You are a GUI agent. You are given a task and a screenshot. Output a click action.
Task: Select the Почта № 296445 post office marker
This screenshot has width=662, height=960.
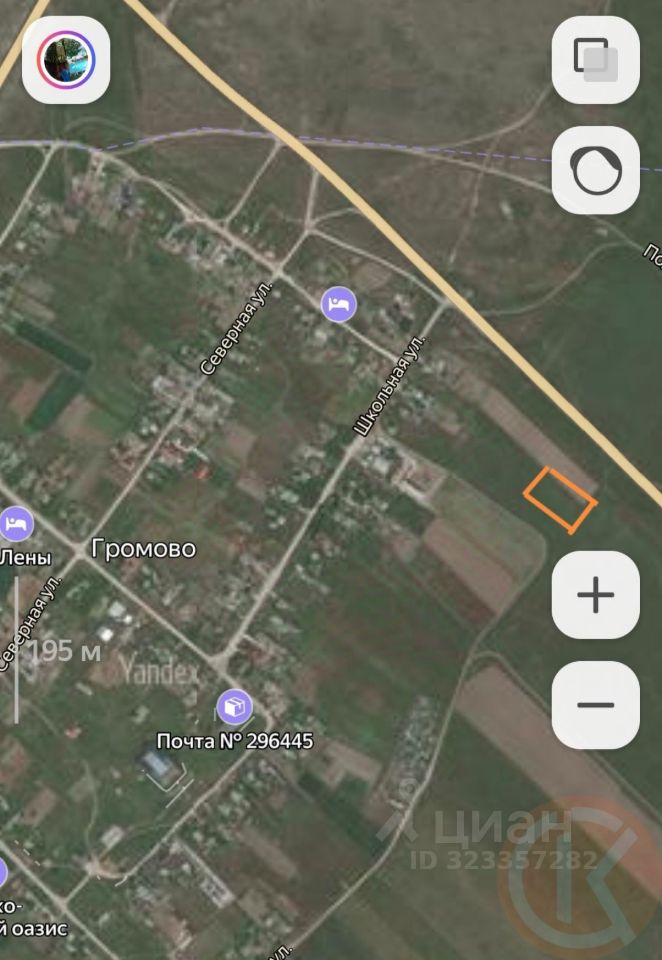pos(234,708)
